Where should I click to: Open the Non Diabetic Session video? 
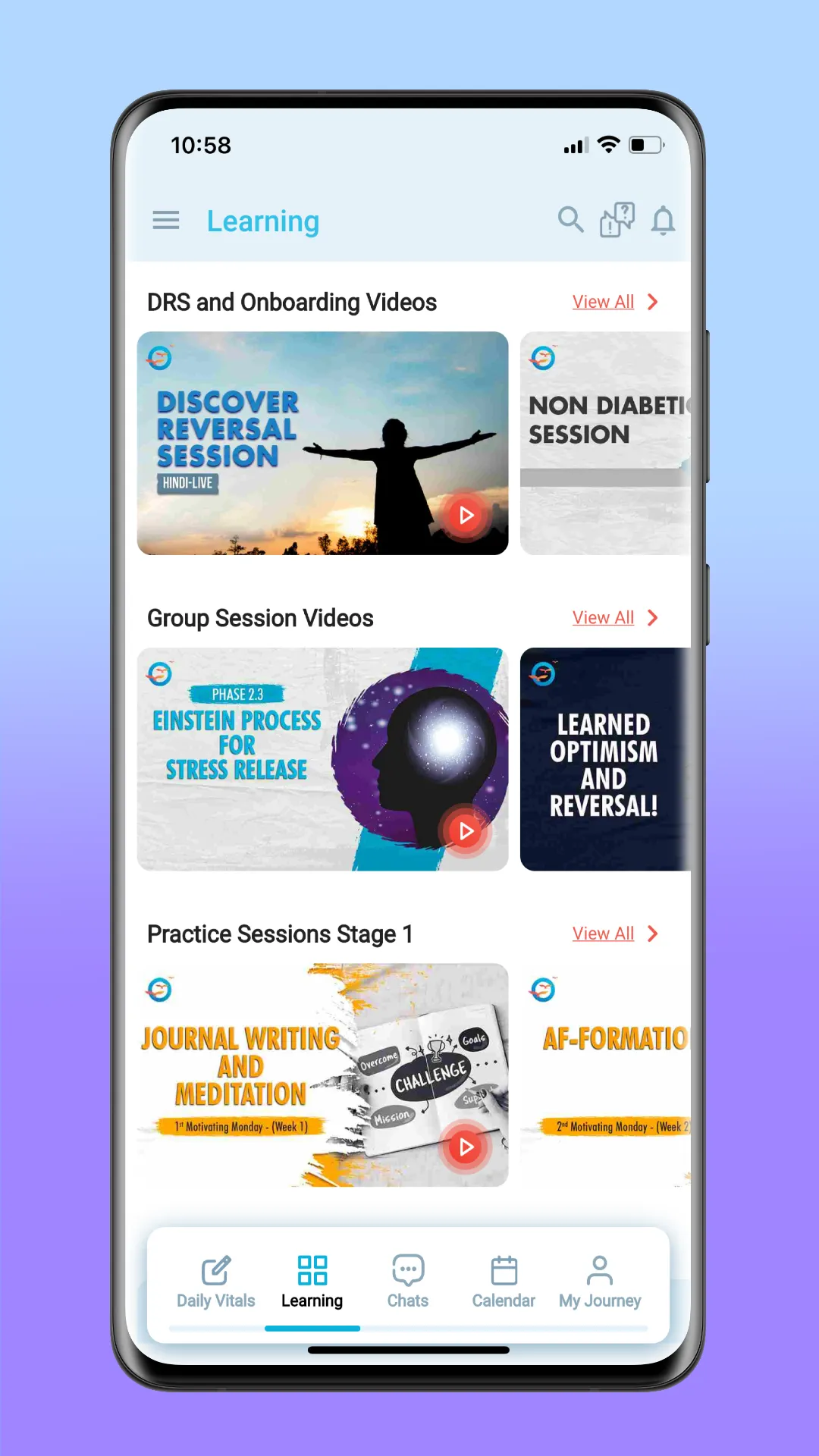point(605,443)
